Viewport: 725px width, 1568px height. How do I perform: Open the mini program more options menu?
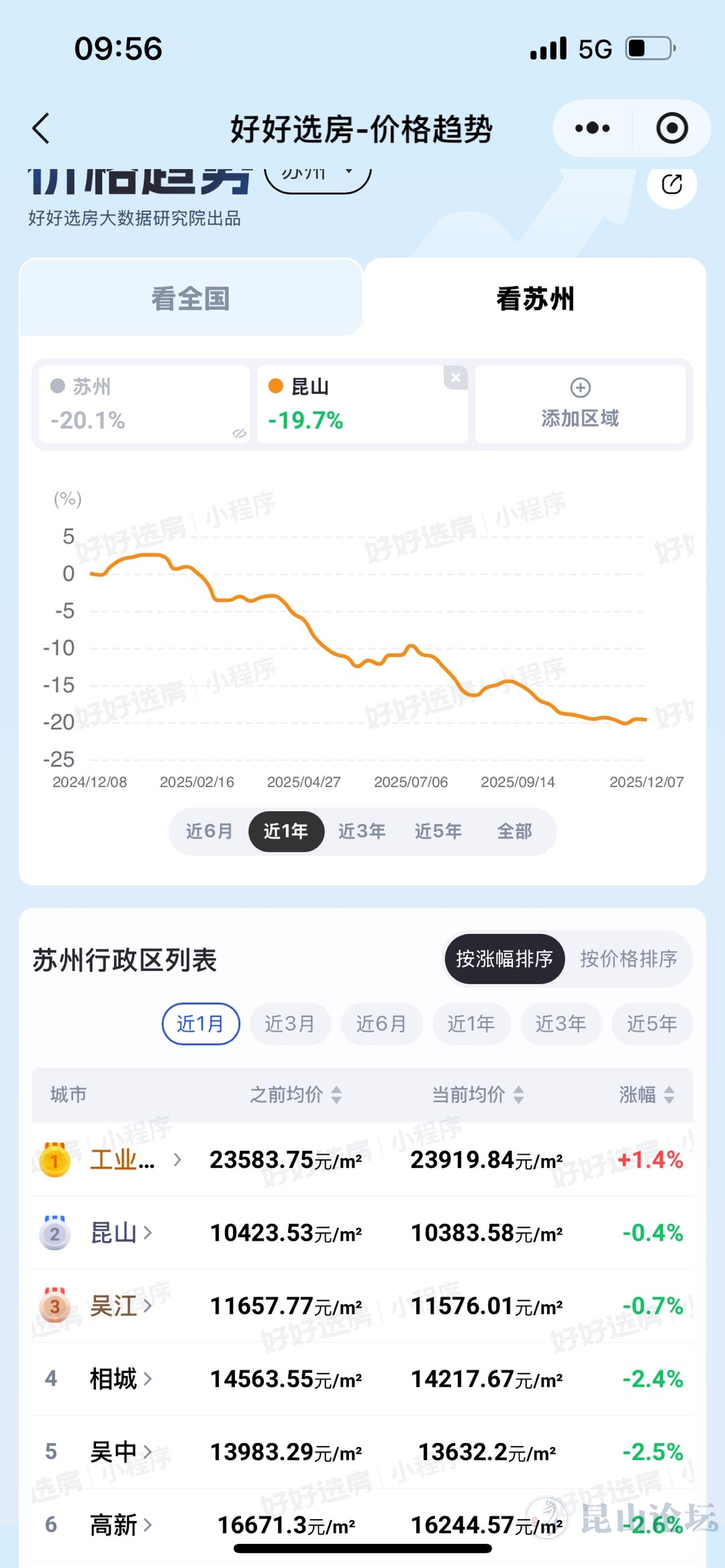click(x=592, y=128)
